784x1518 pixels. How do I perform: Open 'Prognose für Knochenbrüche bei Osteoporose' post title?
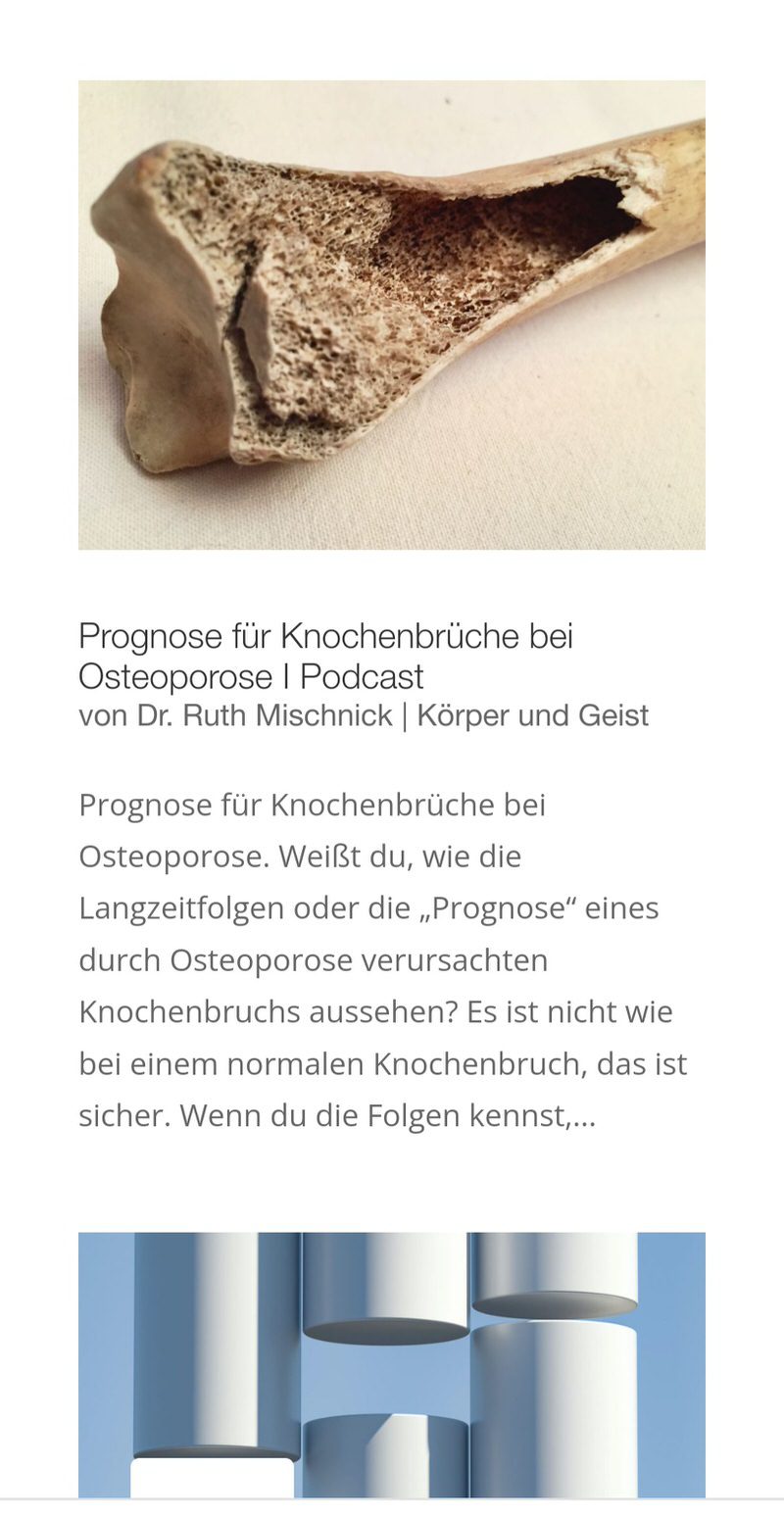[x=325, y=656]
